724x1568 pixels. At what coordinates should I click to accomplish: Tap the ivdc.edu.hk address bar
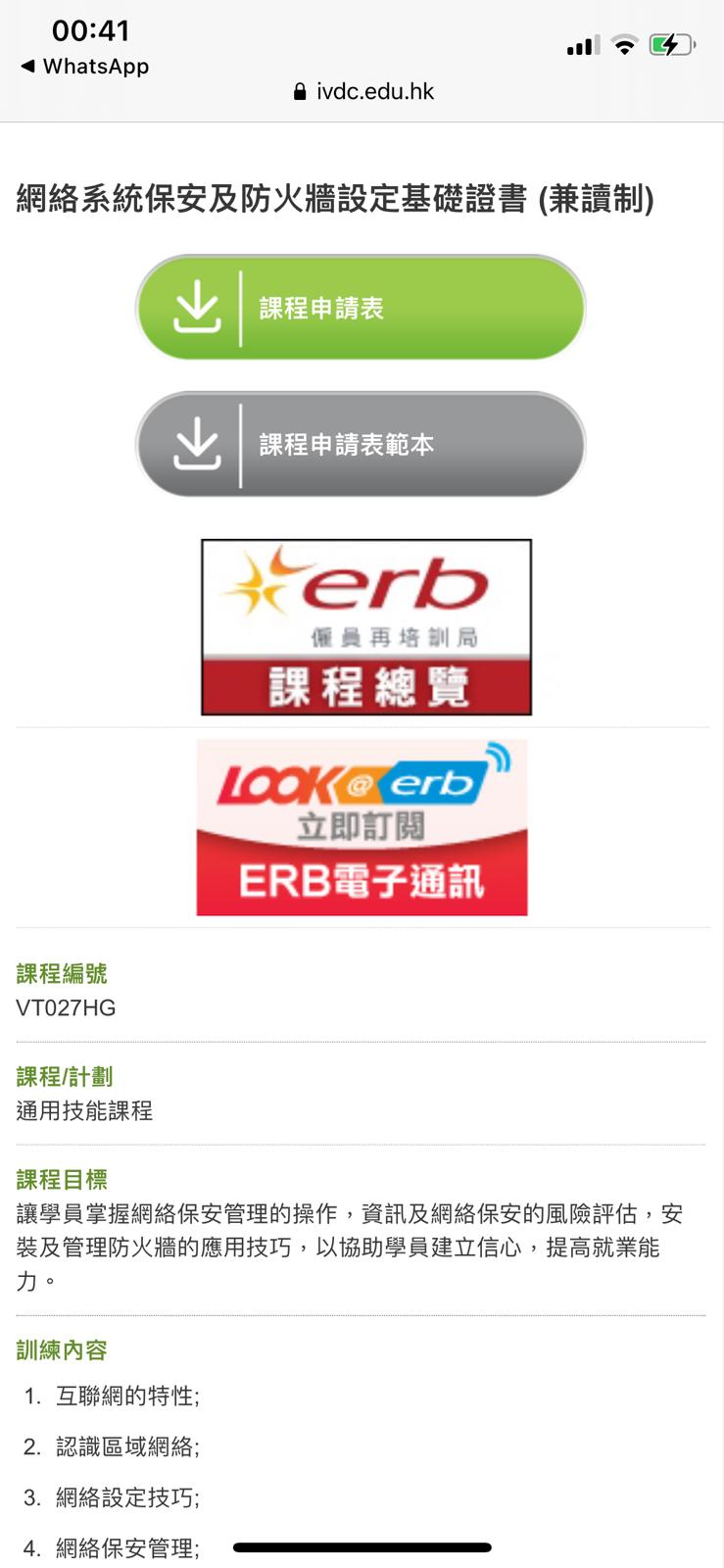coord(363,92)
